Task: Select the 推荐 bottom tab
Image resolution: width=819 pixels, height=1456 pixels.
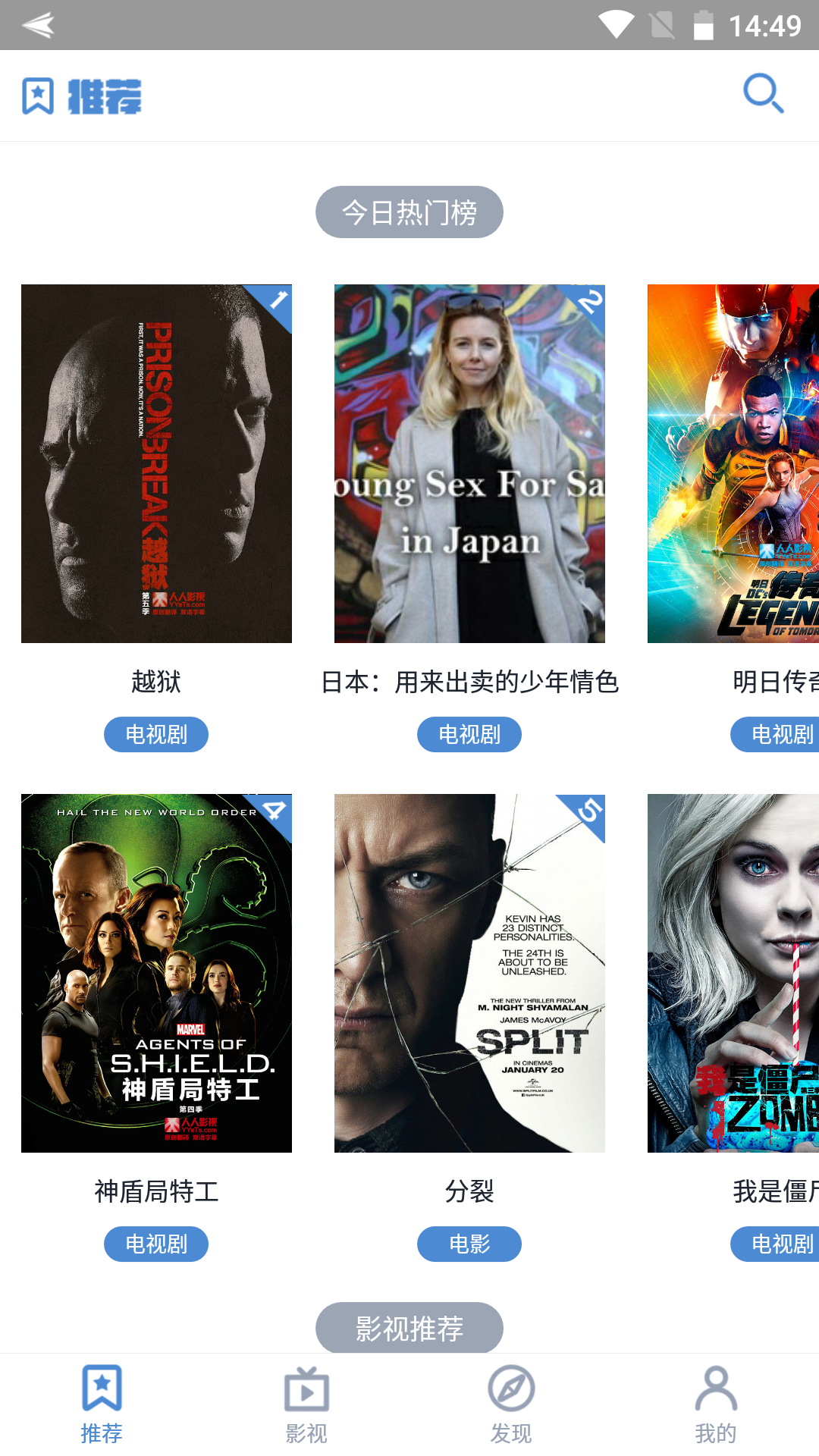Action: pyautogui.click(x=102, y=1404)
